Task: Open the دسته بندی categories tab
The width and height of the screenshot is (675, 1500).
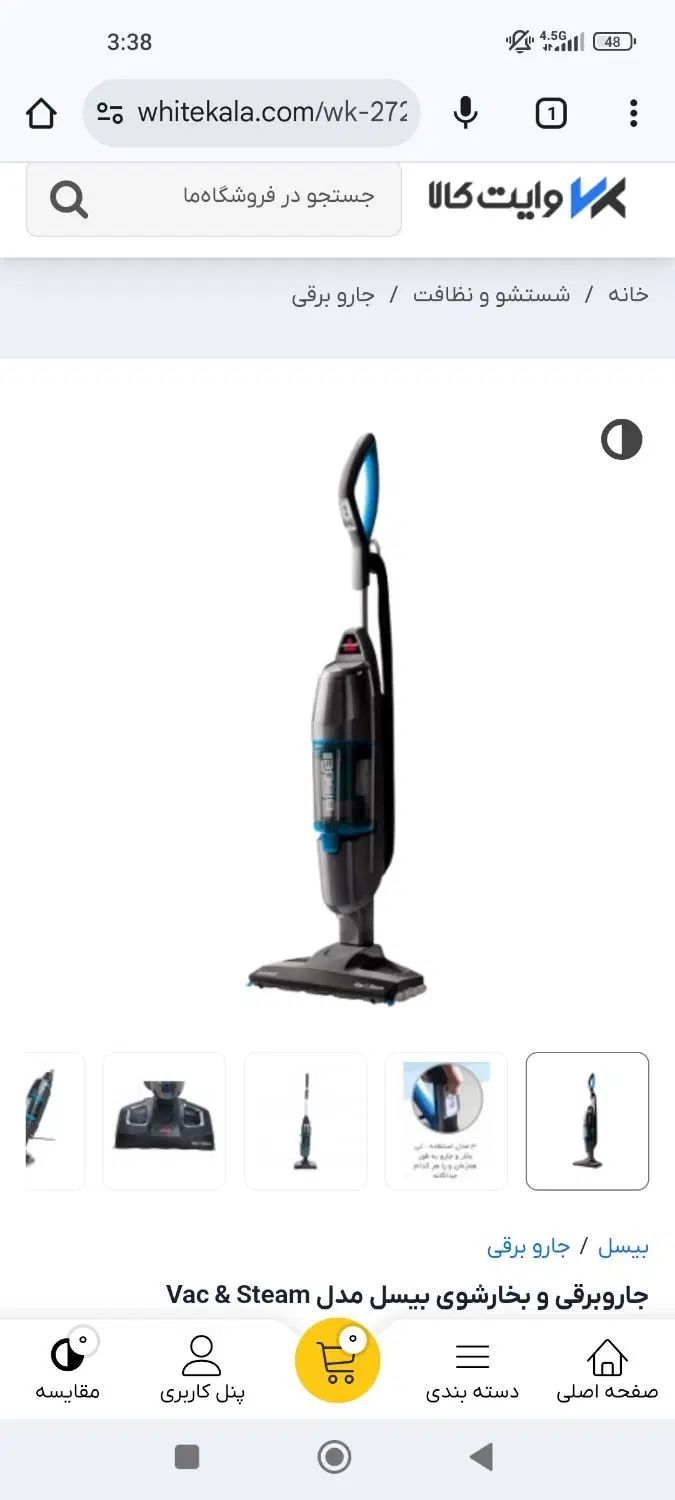Action: click(472, 1370)
